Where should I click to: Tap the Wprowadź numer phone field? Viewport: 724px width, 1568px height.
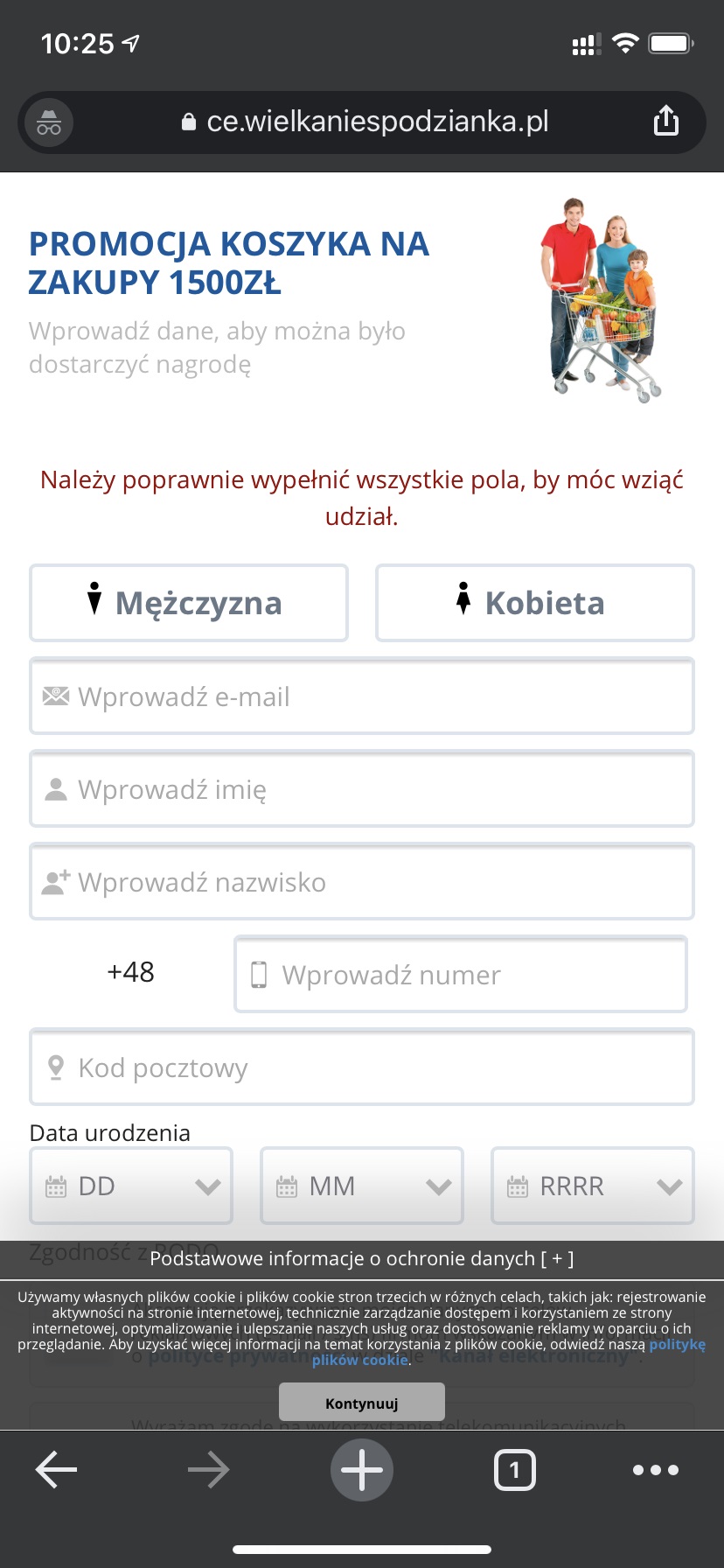coord(460,975)
